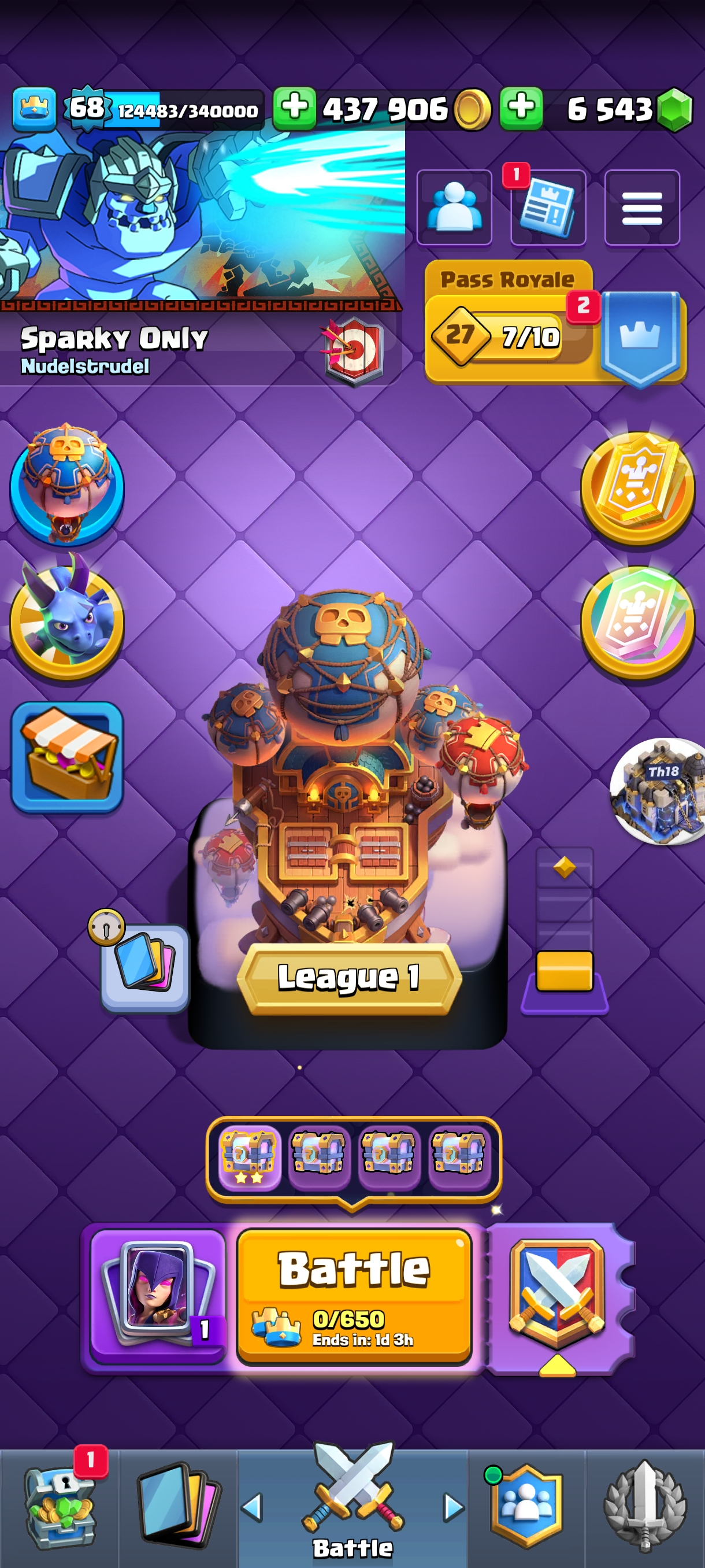The height and width of the screenshot is (1568, 705).
Task: Switch to the Events sword tab
Action: [645, 1507]
